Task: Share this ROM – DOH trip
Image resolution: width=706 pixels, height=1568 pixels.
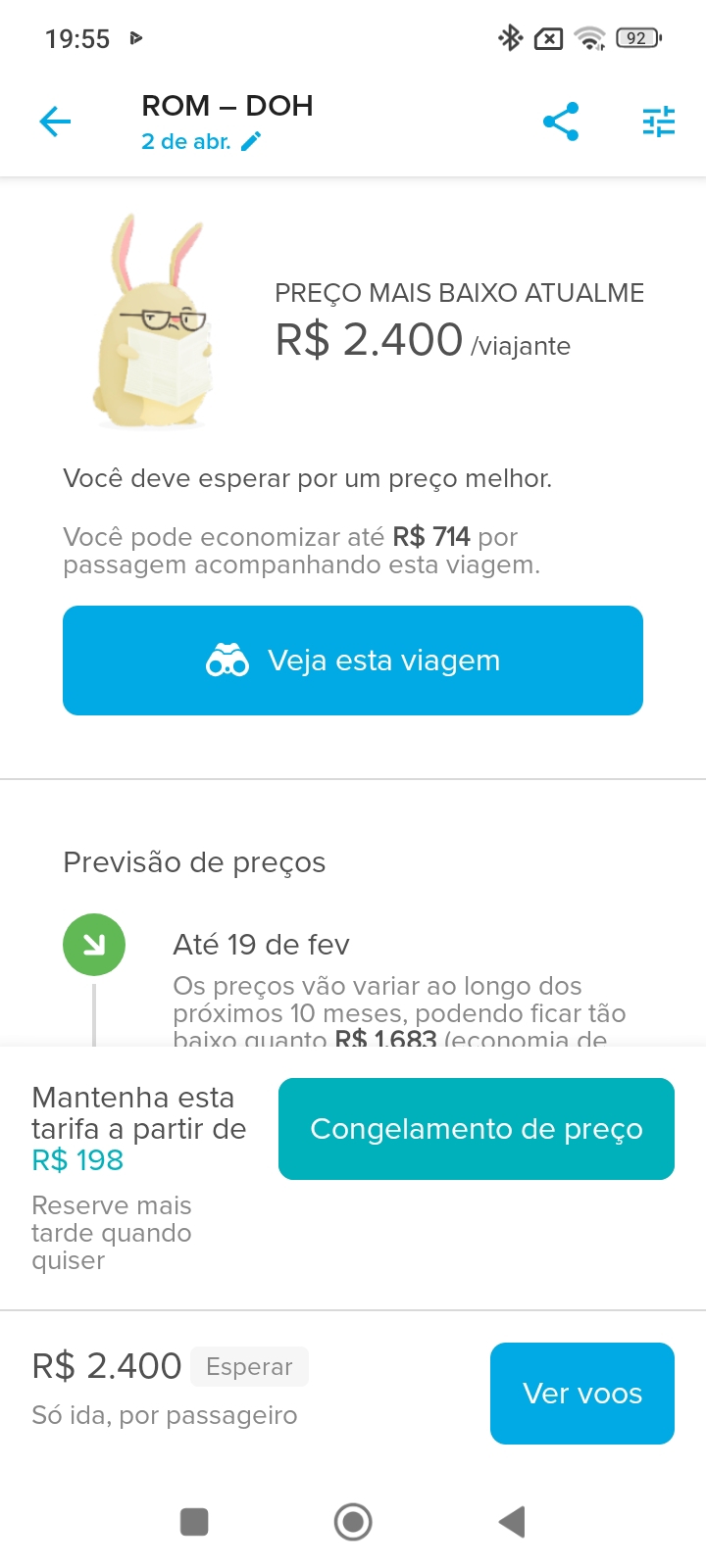Action: (x=561, y=122)
